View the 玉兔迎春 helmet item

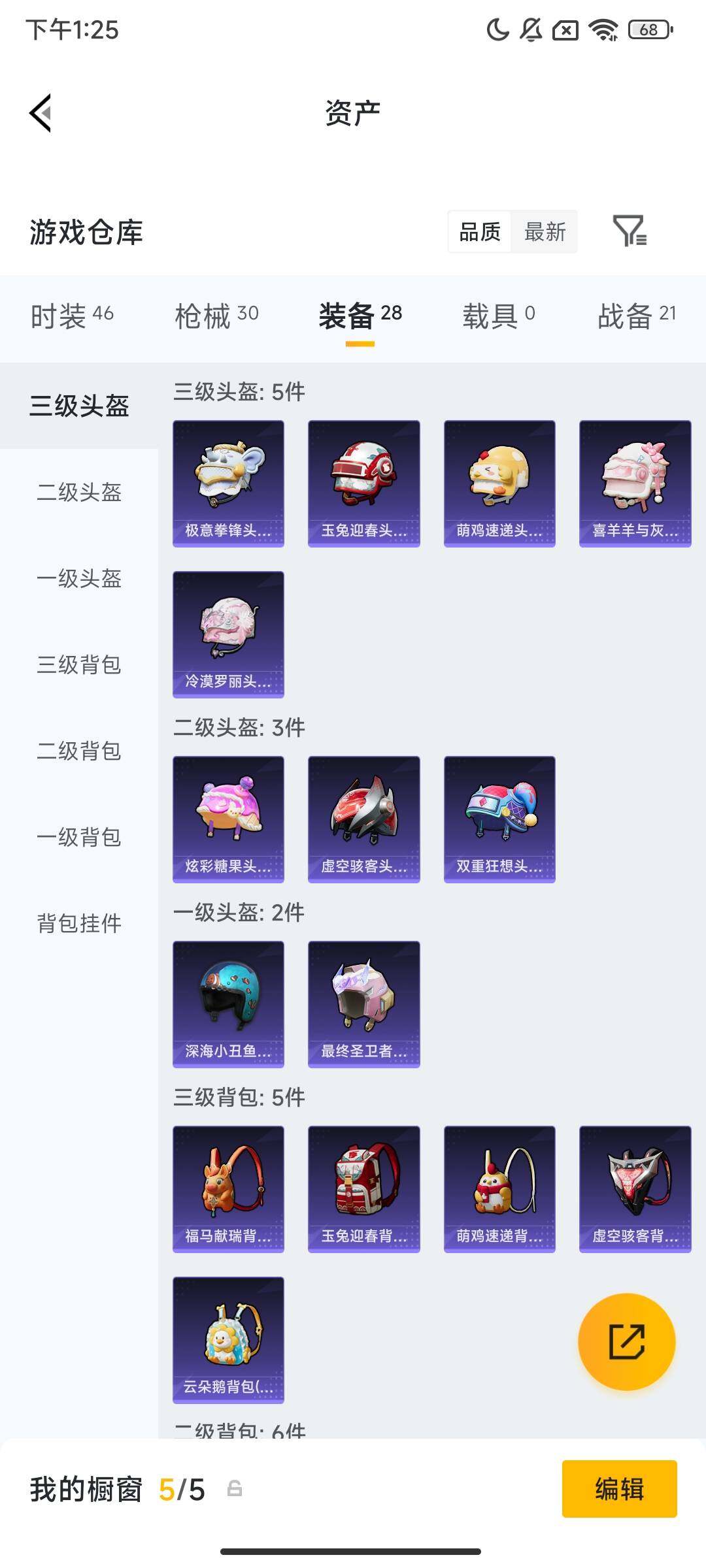(363, 483)
